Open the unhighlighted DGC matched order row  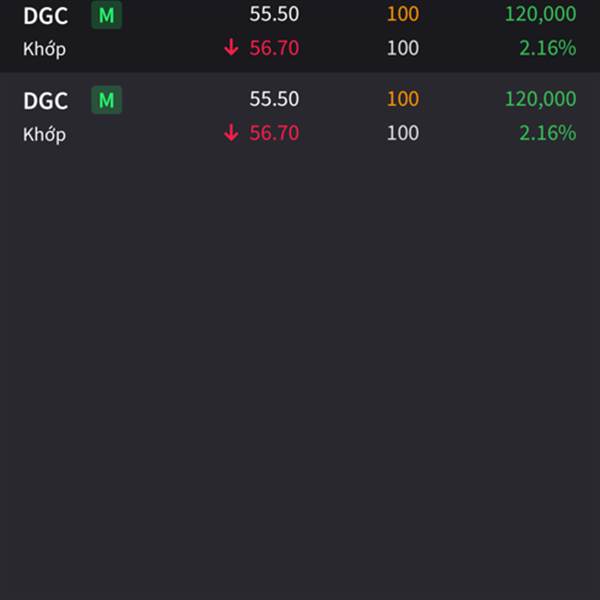300,116
